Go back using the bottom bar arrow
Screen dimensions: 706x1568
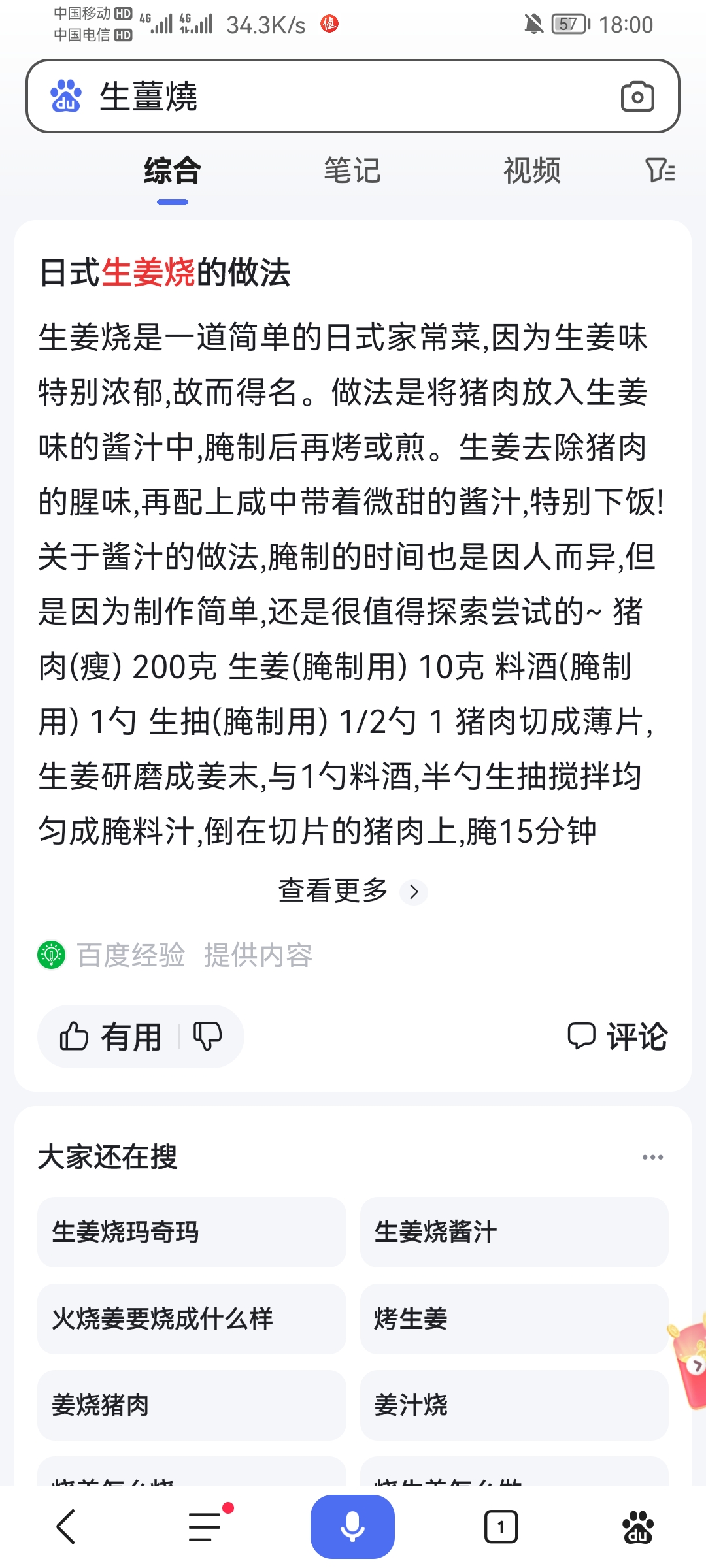67,1527
